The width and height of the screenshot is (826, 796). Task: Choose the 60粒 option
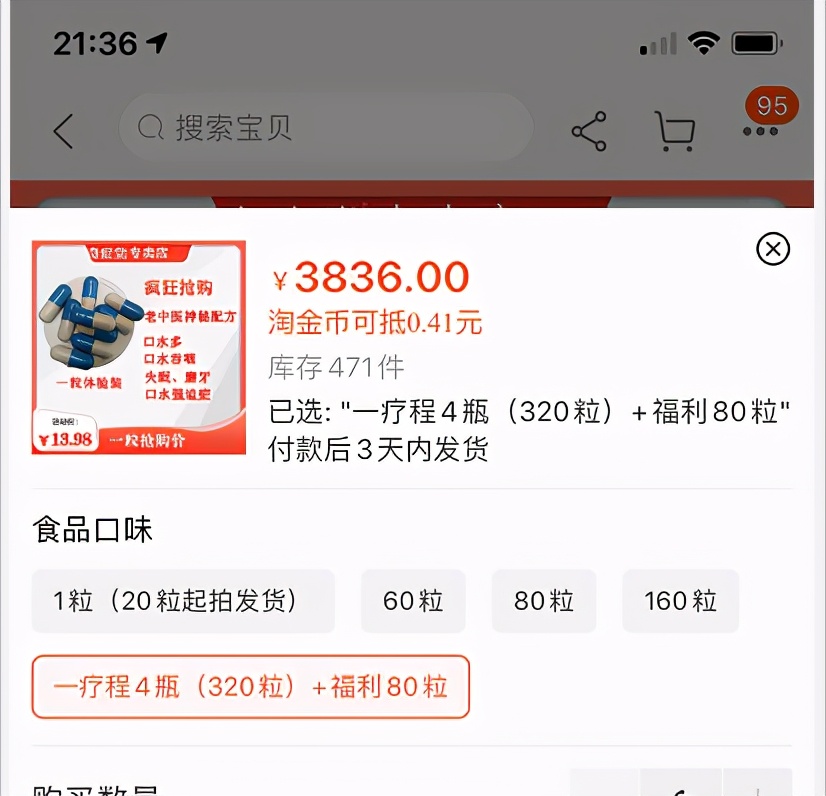pos(413,601)
